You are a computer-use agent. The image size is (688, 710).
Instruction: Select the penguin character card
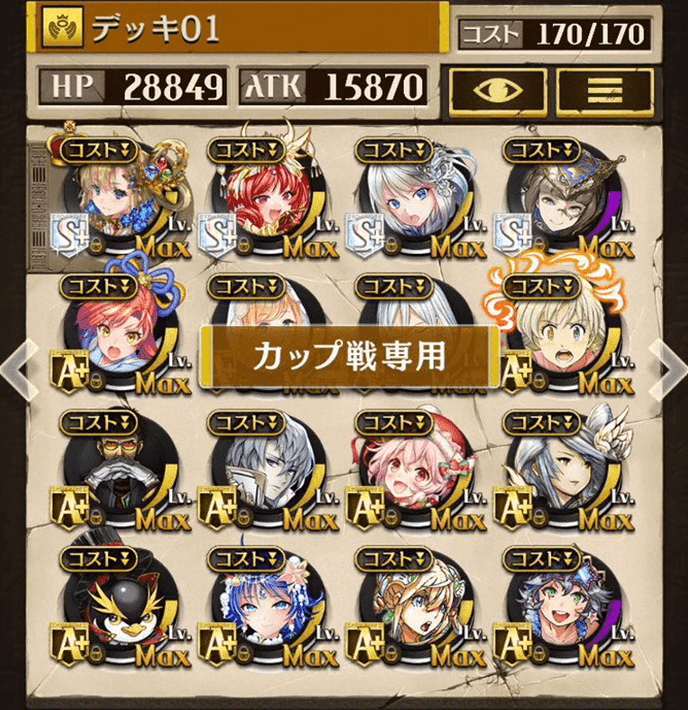pos(117,612)
